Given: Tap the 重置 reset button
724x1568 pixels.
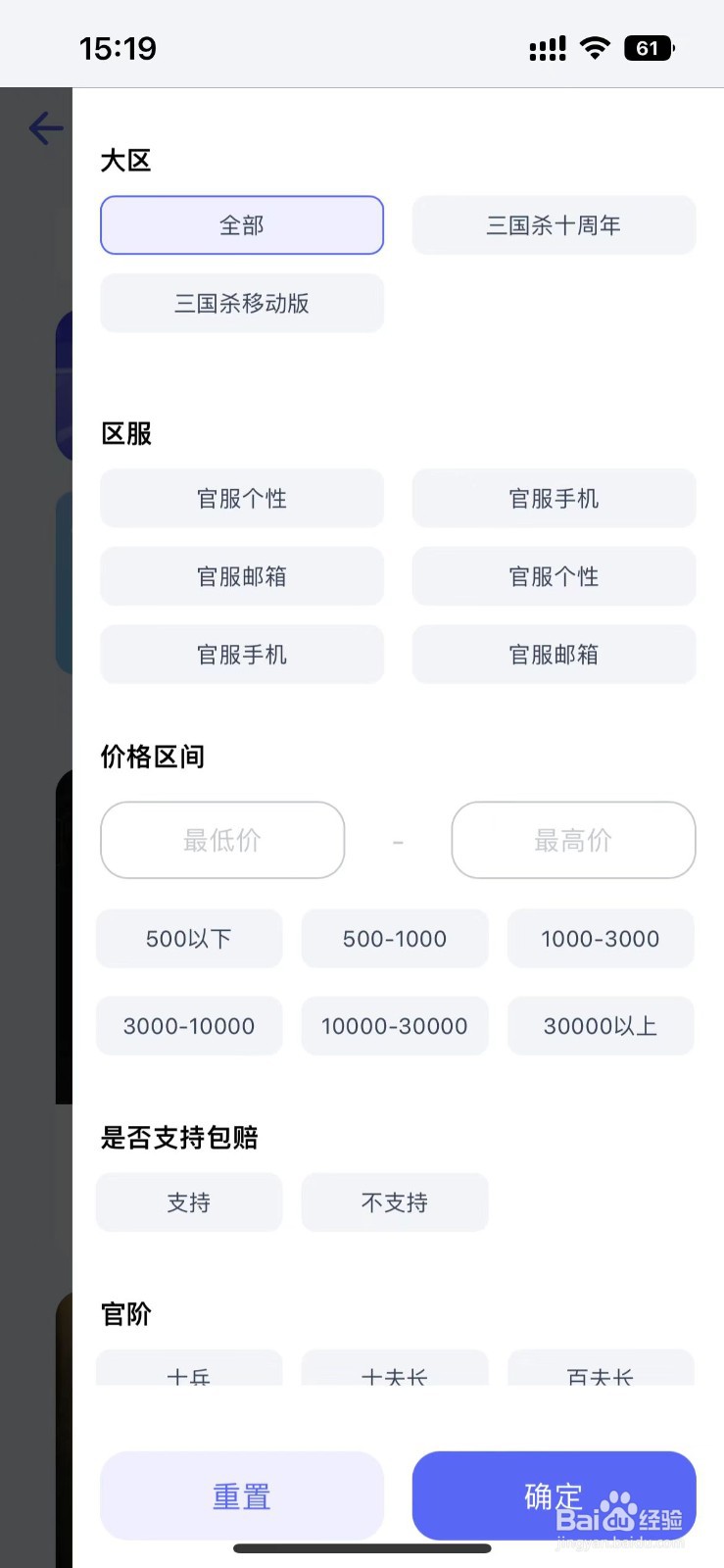Looking at the screenshot, I should [241, 1495].
